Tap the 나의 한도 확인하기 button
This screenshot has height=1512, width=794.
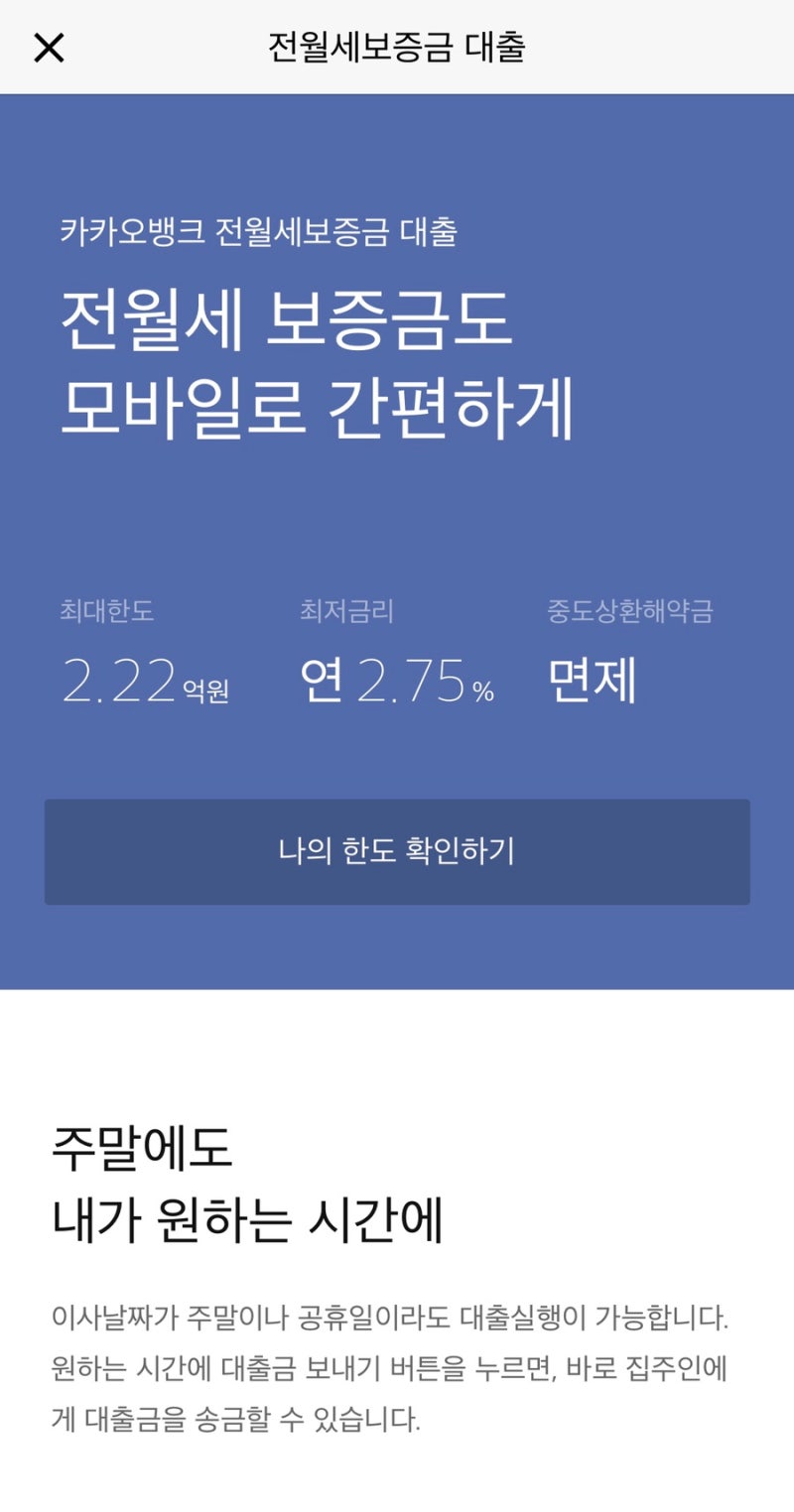coord(397,851)
